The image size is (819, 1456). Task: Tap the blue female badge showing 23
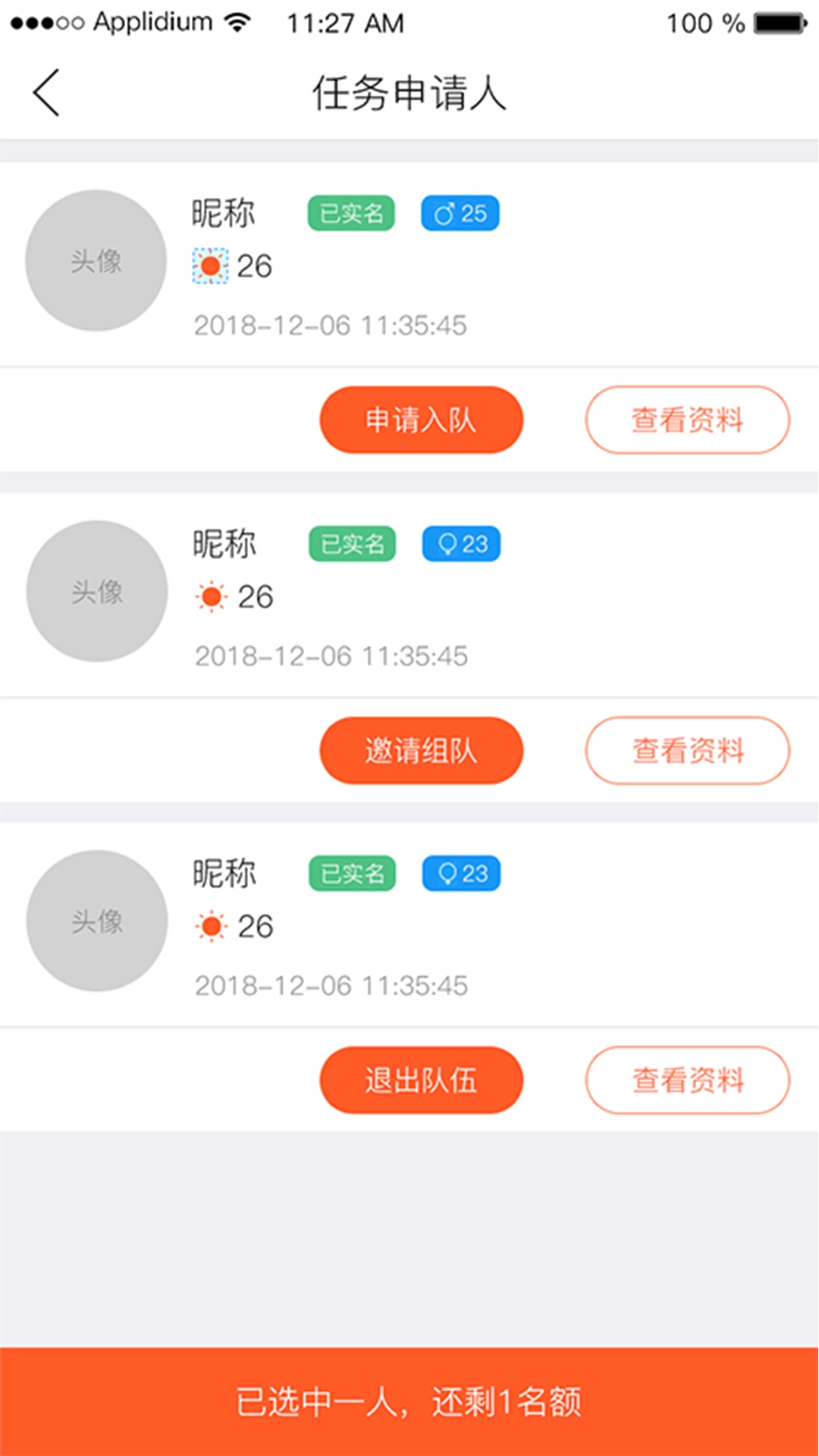pos(460,543)
